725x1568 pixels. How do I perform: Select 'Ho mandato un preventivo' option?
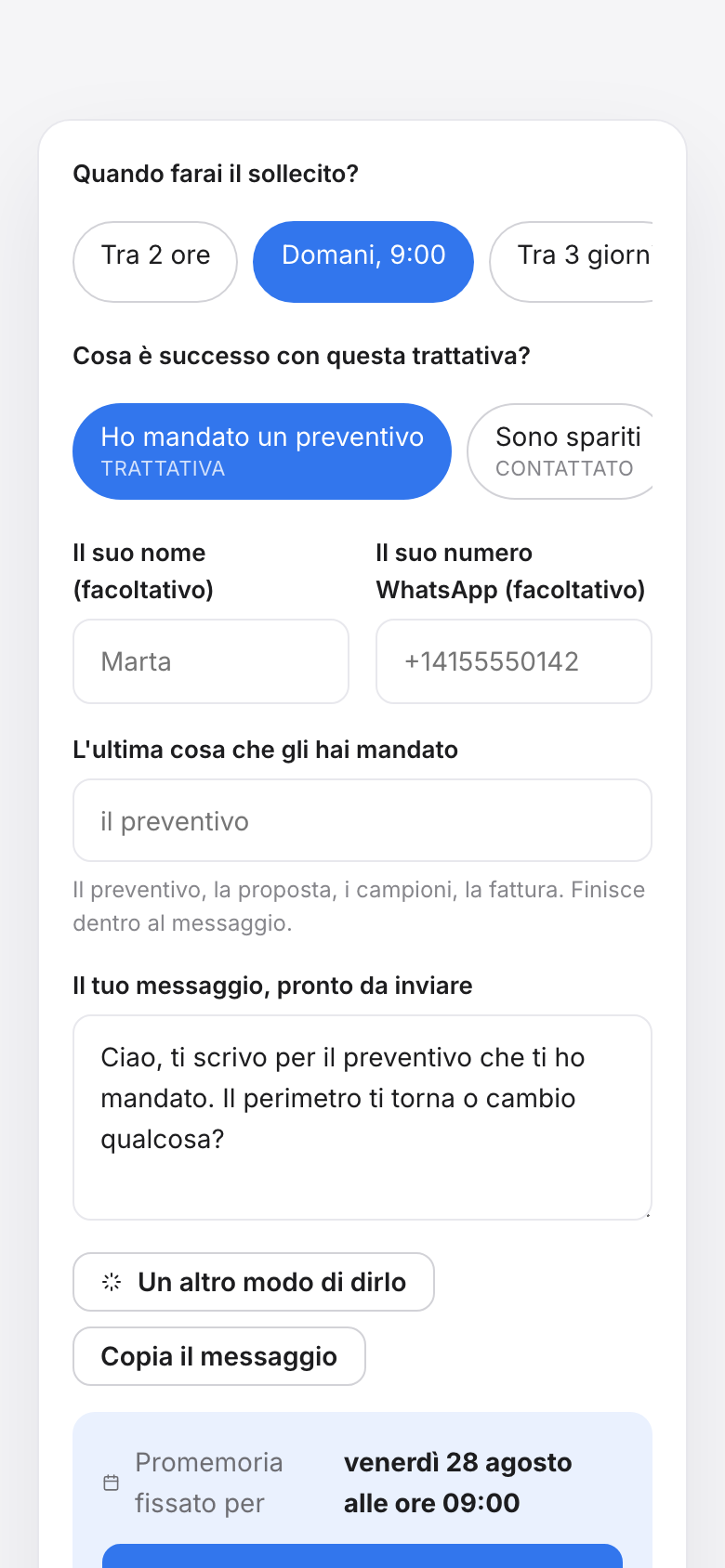click(x=262, y=451)
